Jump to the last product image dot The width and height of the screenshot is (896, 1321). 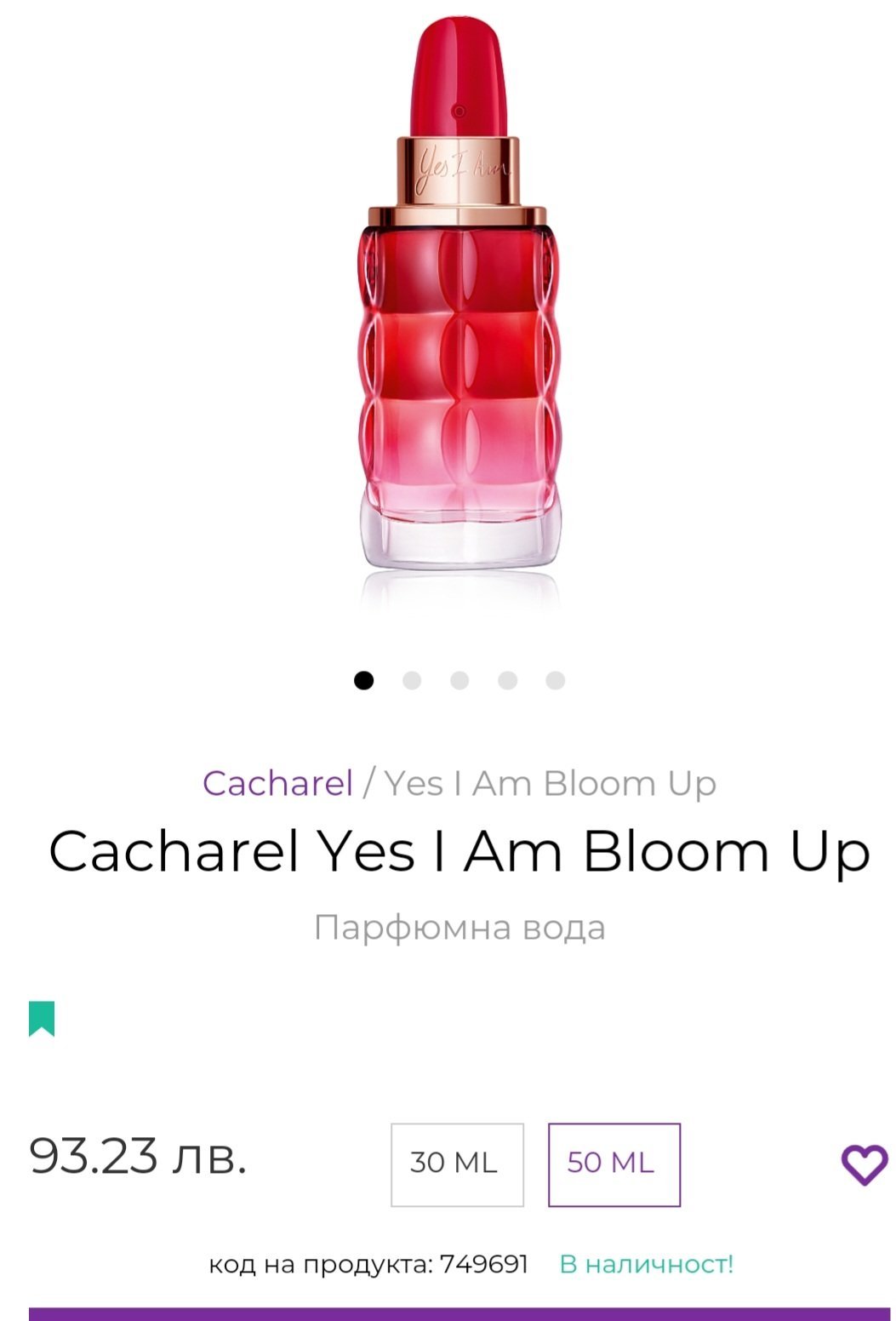click(556, 680)
